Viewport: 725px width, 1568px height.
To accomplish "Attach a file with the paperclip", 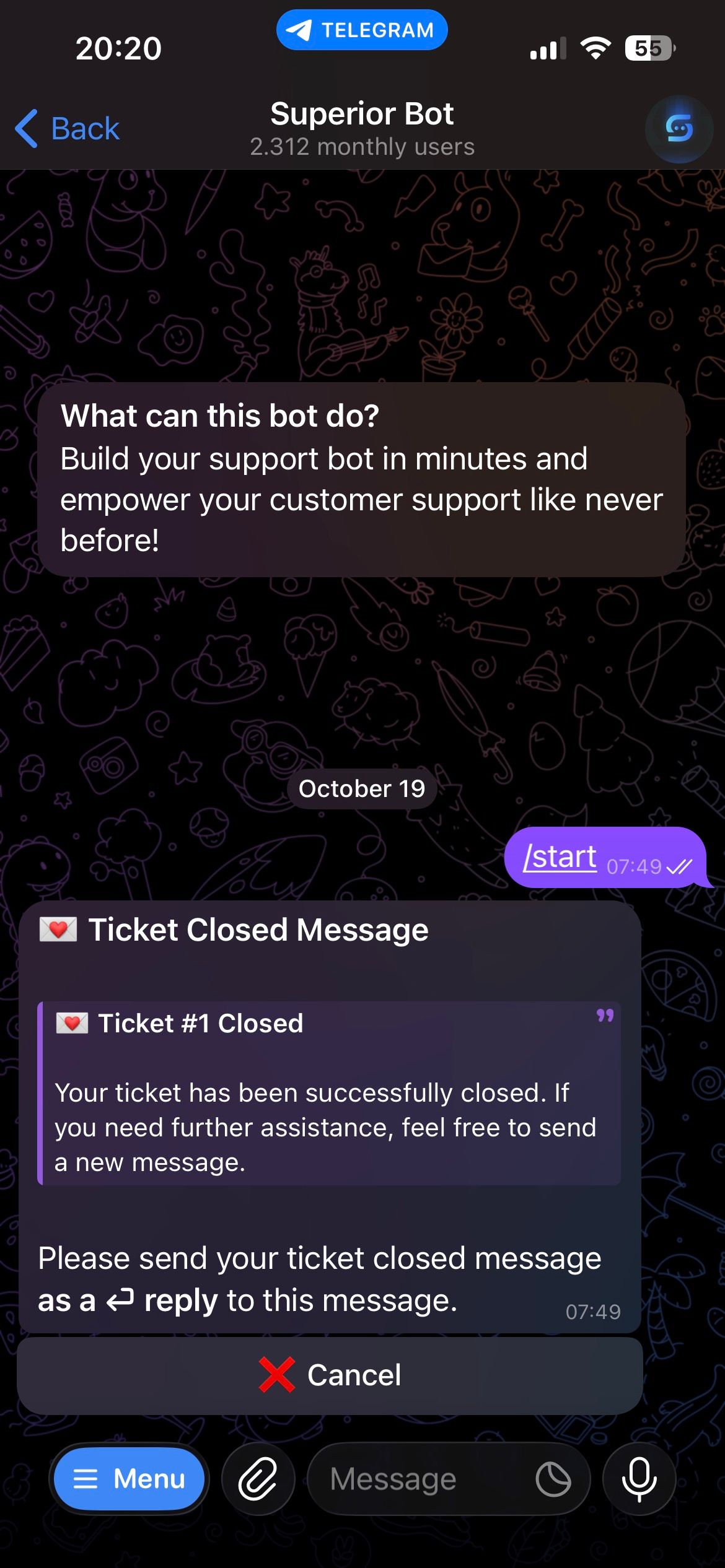I will pos(258,1479).
